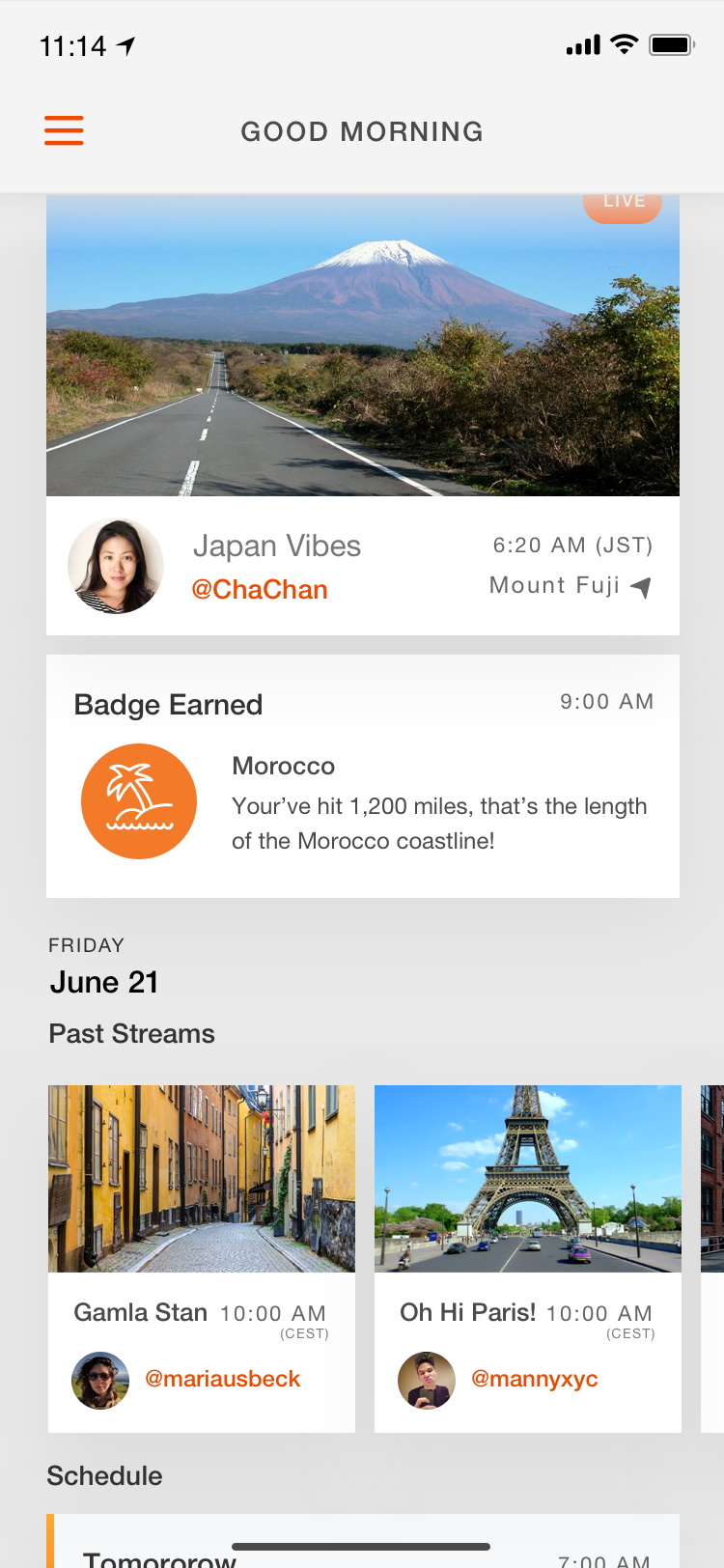Open the Mount Fuji location

pyautogui.click(x=570, y=585)
